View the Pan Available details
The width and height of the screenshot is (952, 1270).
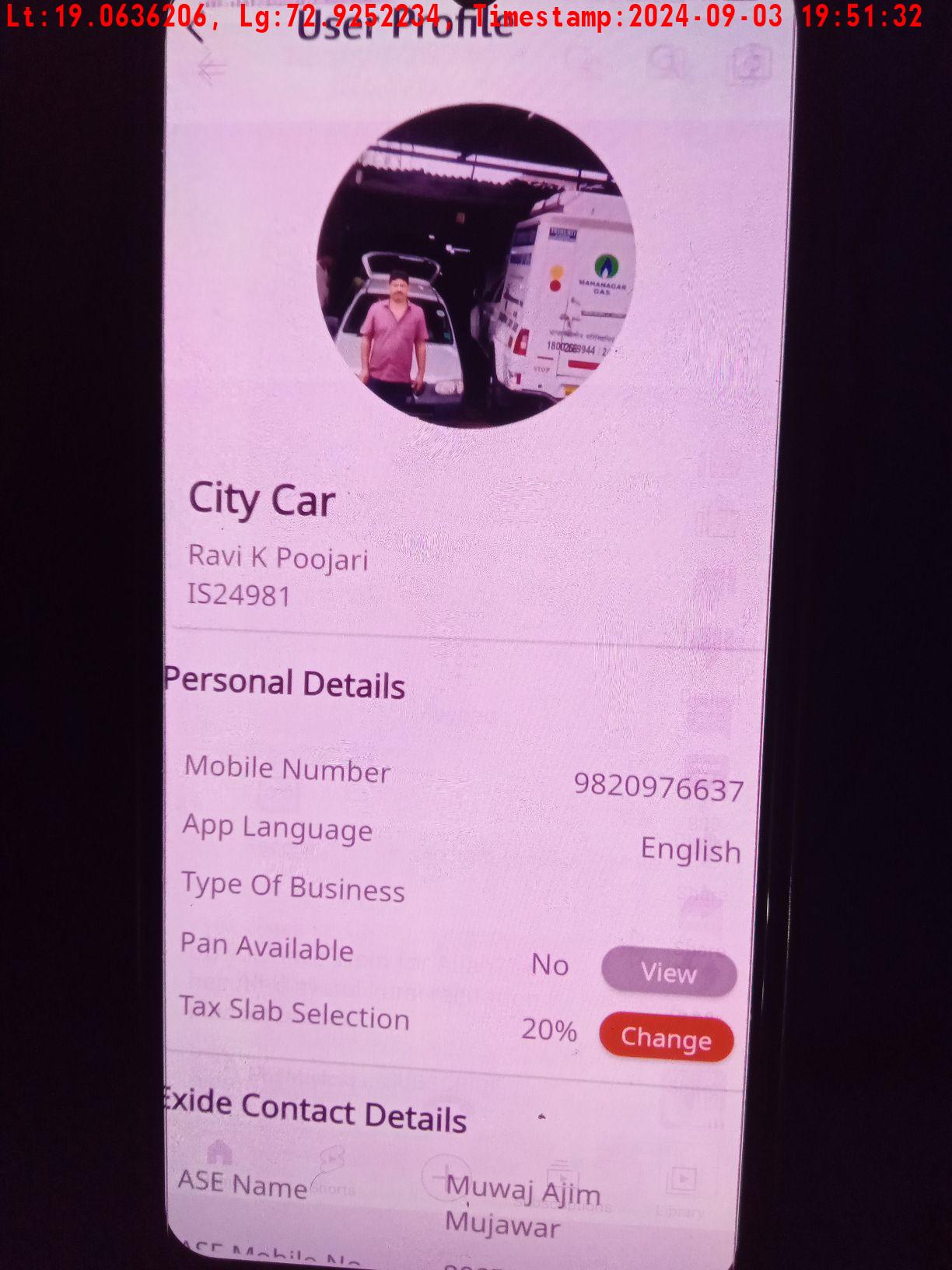[668, 972]
